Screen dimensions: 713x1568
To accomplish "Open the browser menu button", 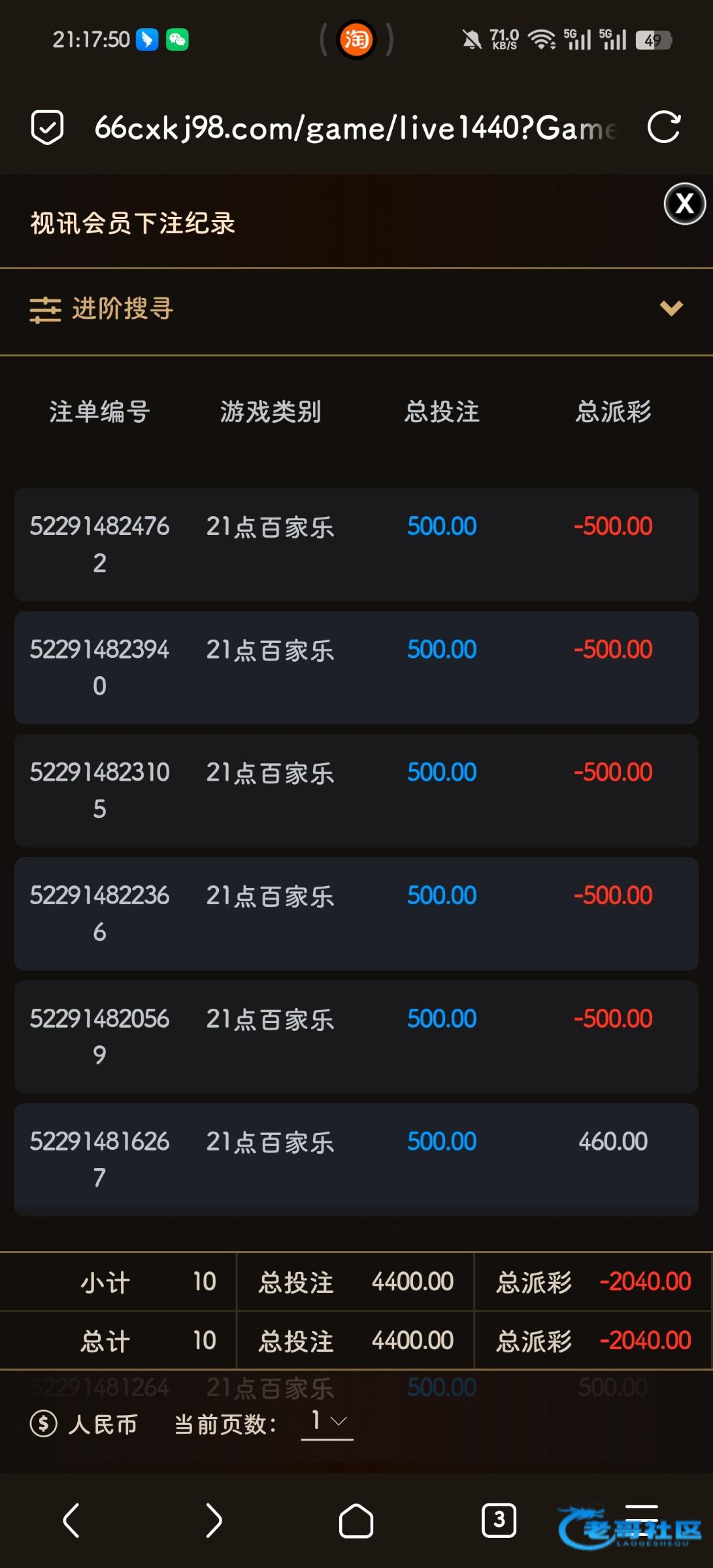I will pyautogui.click(x=641, y=1520).
